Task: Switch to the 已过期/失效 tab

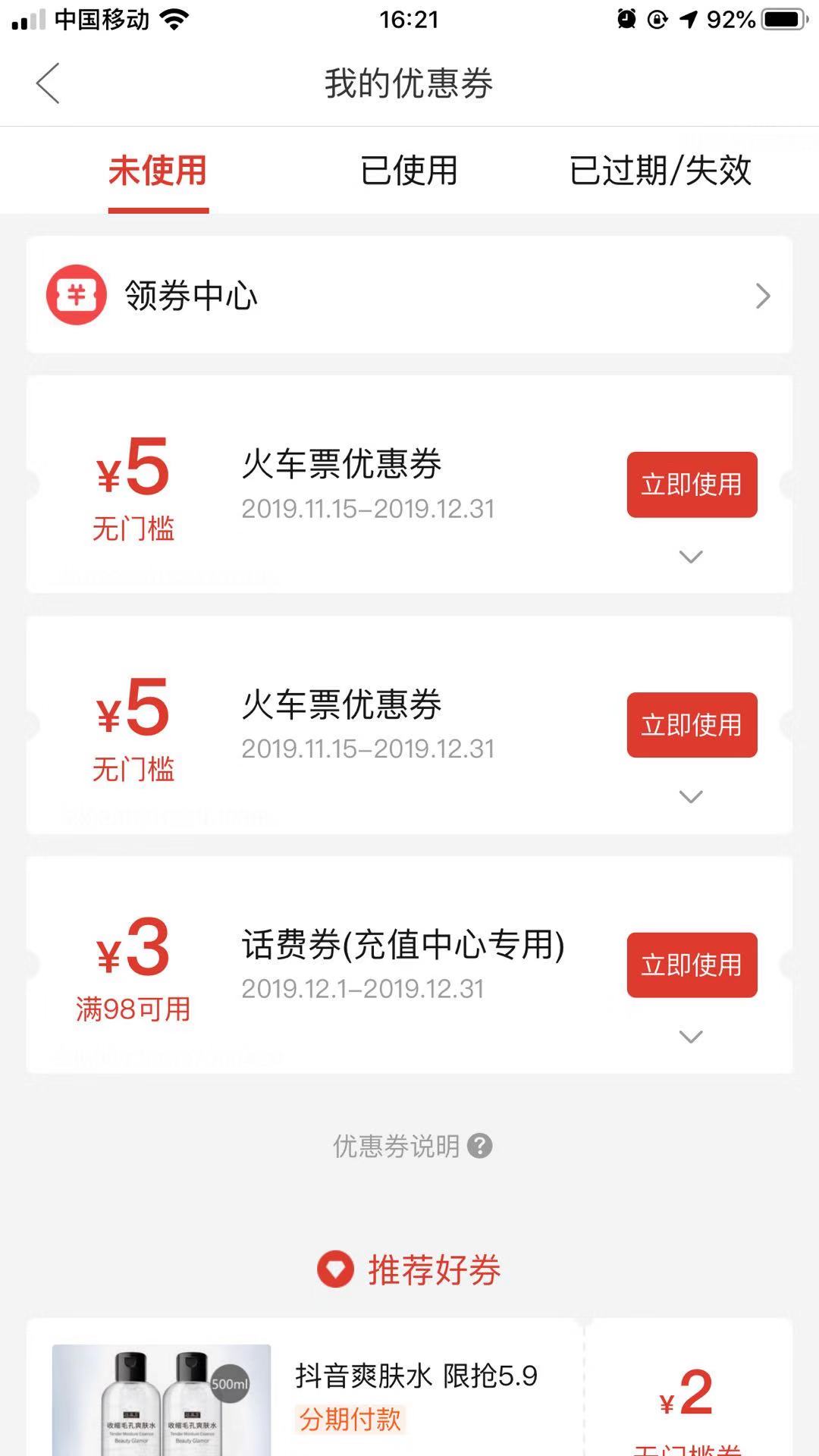Action: pyautogui.click(x=660, y=171)
